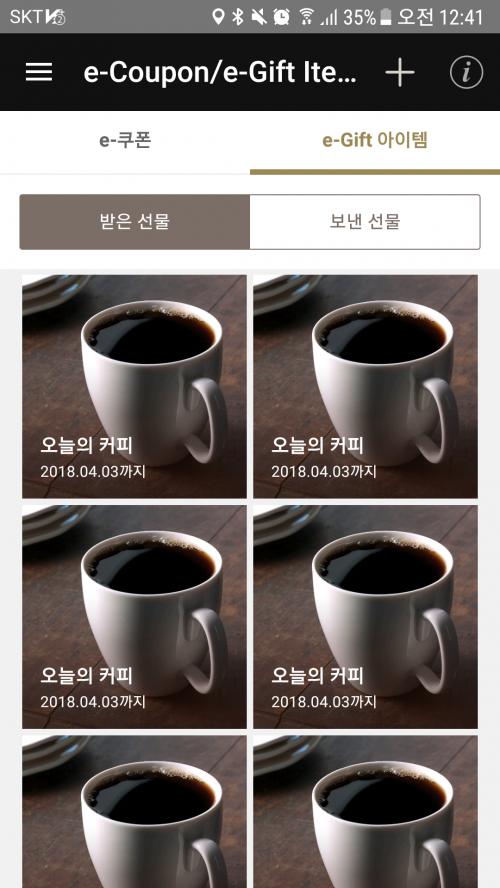Tap the plus icon to add a coupon

pos(400,72)
